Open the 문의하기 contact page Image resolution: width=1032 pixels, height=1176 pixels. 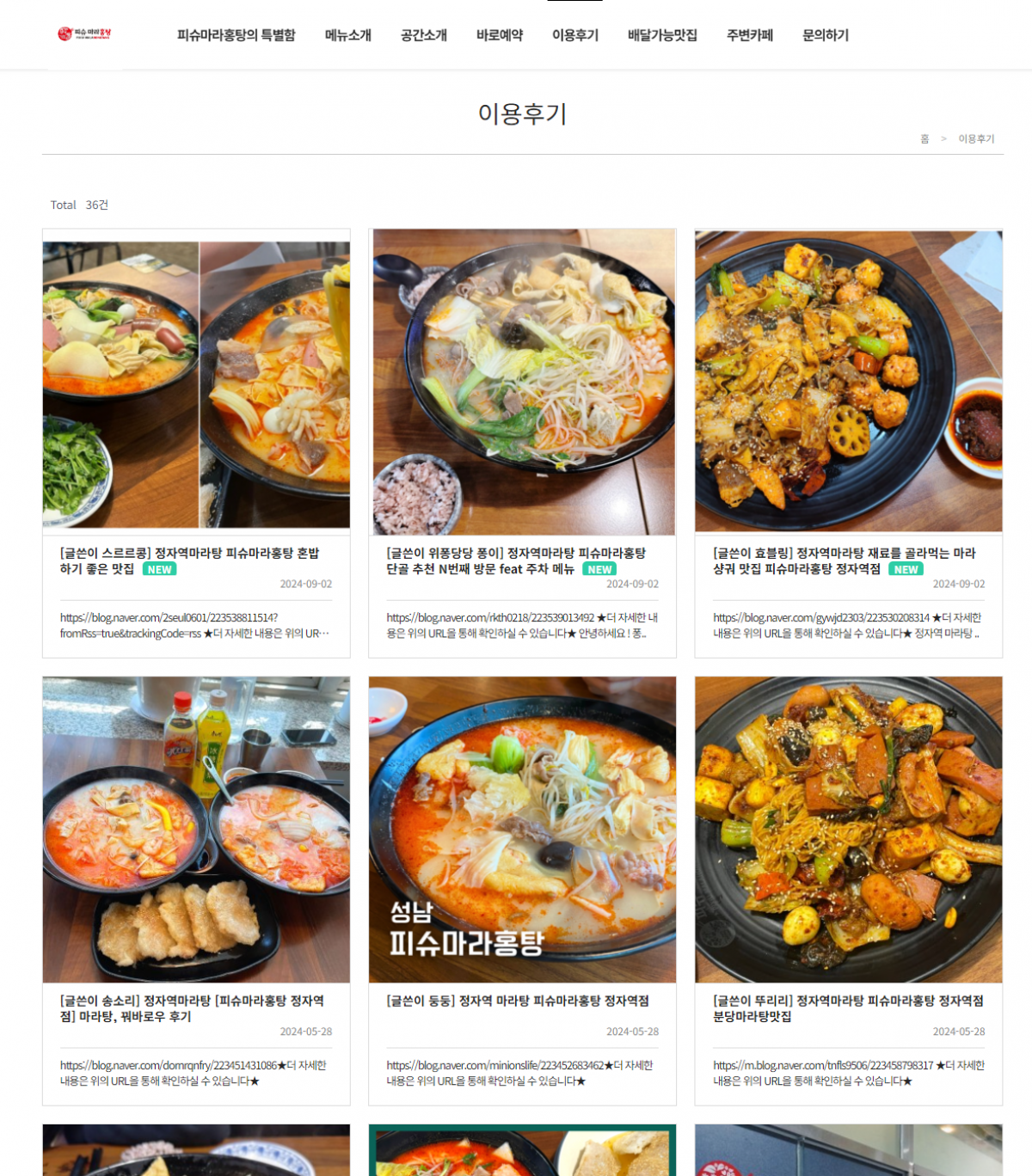(x=825, y=35)
